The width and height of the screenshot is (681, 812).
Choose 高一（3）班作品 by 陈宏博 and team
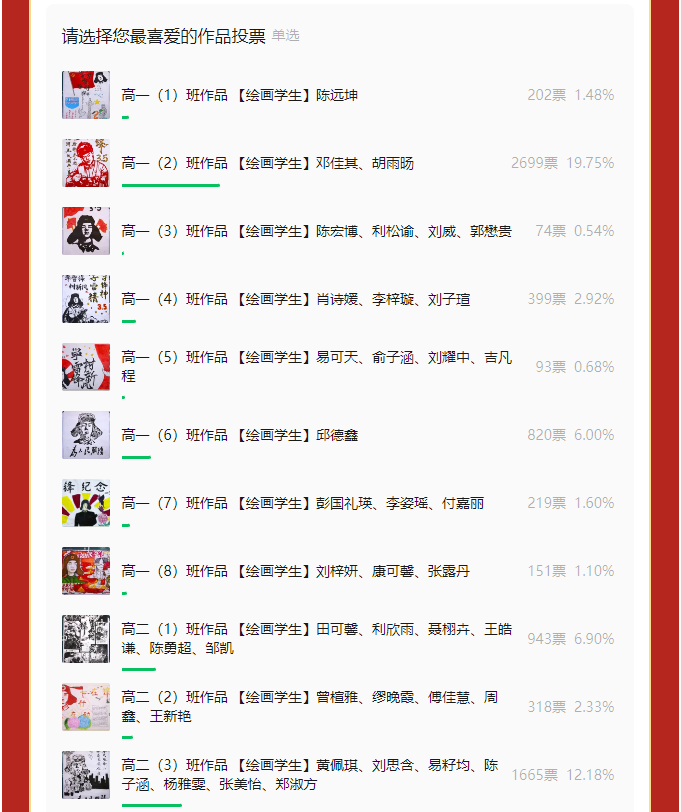point(316,231)
